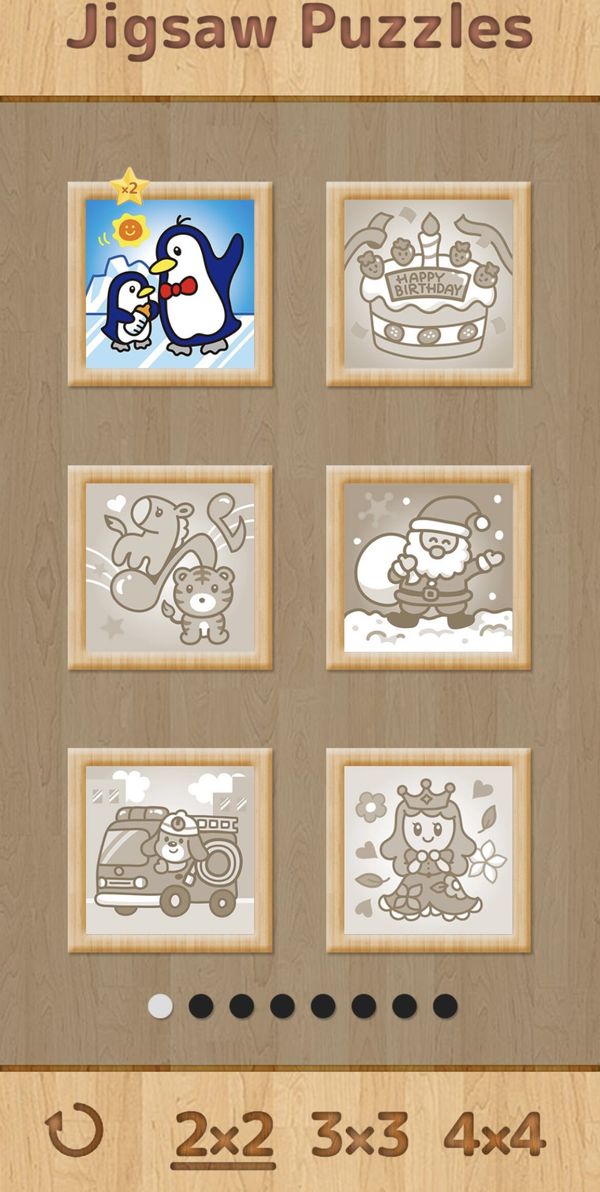600x1192 pixels.
Task: Open the Santa Claus puzzle
Action: click(429, 568)
